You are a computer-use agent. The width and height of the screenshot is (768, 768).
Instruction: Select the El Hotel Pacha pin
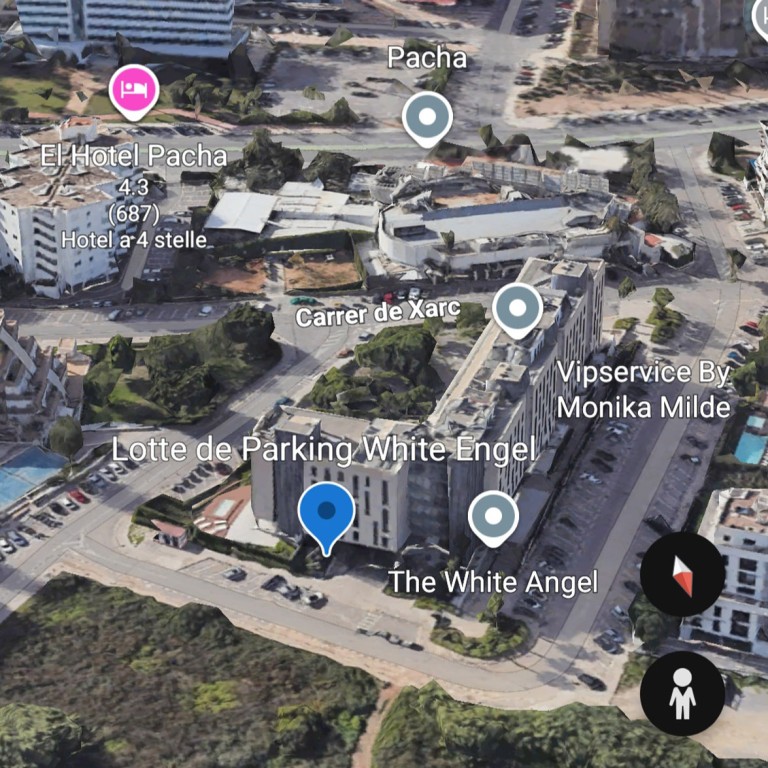coord(133,91)
